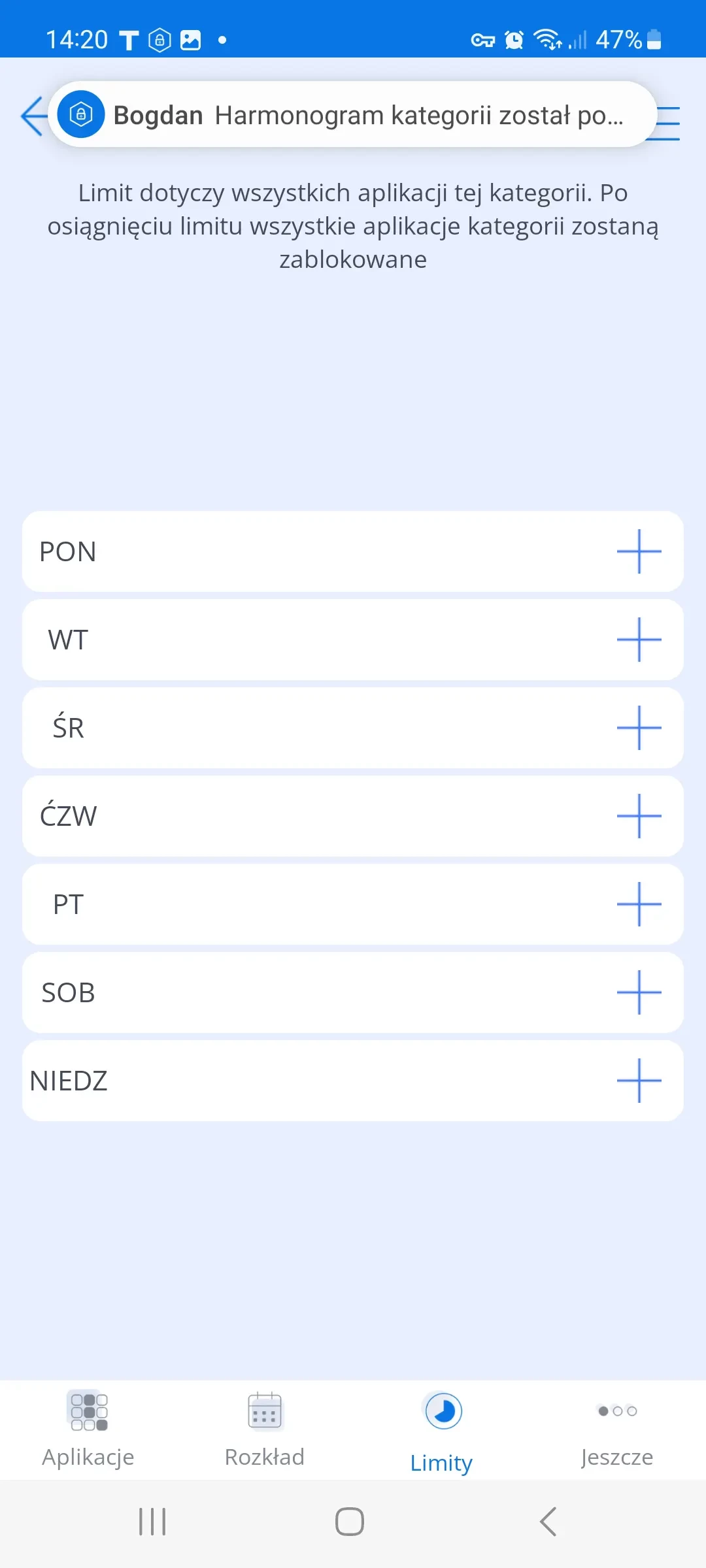
Task: Add a limit for ŚR
Action: coord(639,728)
